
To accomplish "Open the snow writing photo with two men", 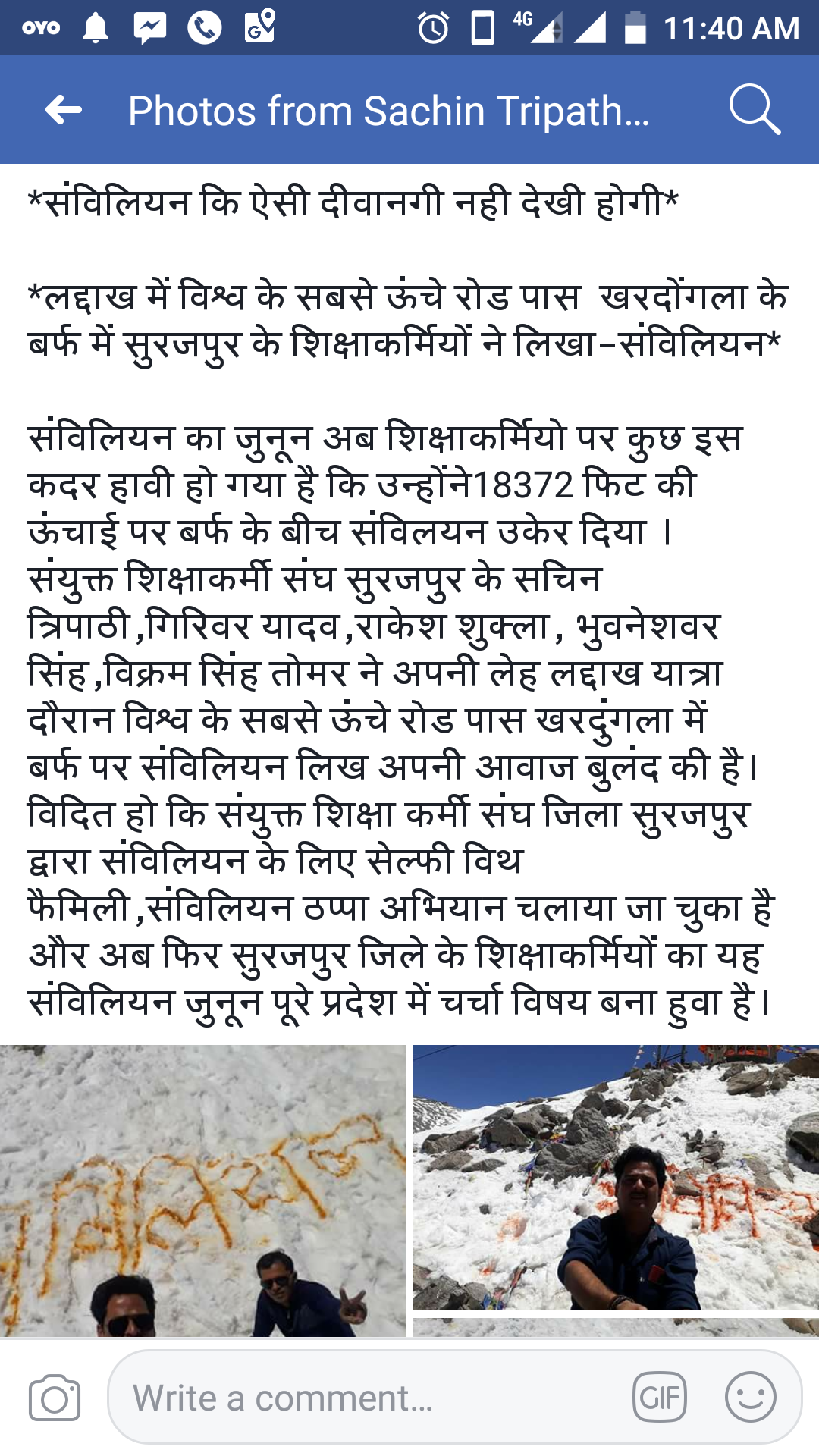I will [x=202, y=1191].
